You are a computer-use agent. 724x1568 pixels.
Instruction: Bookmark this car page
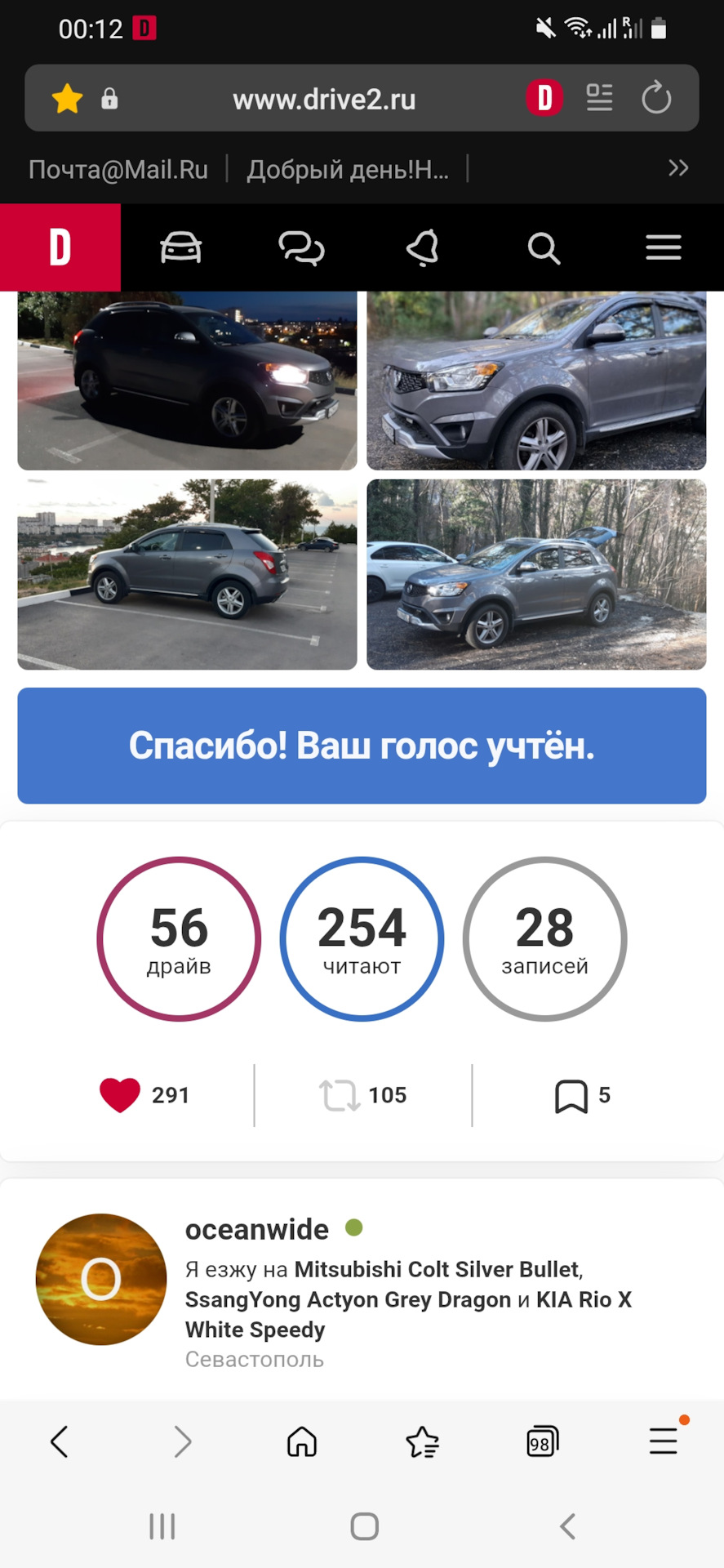(571, 1095)
